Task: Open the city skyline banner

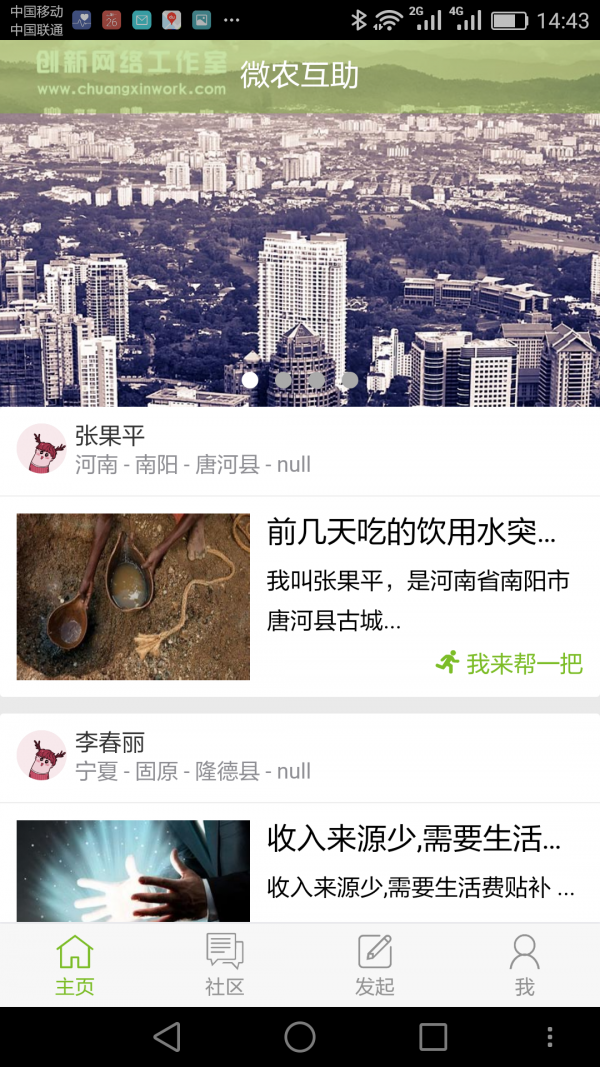Action: pos(300,250)
